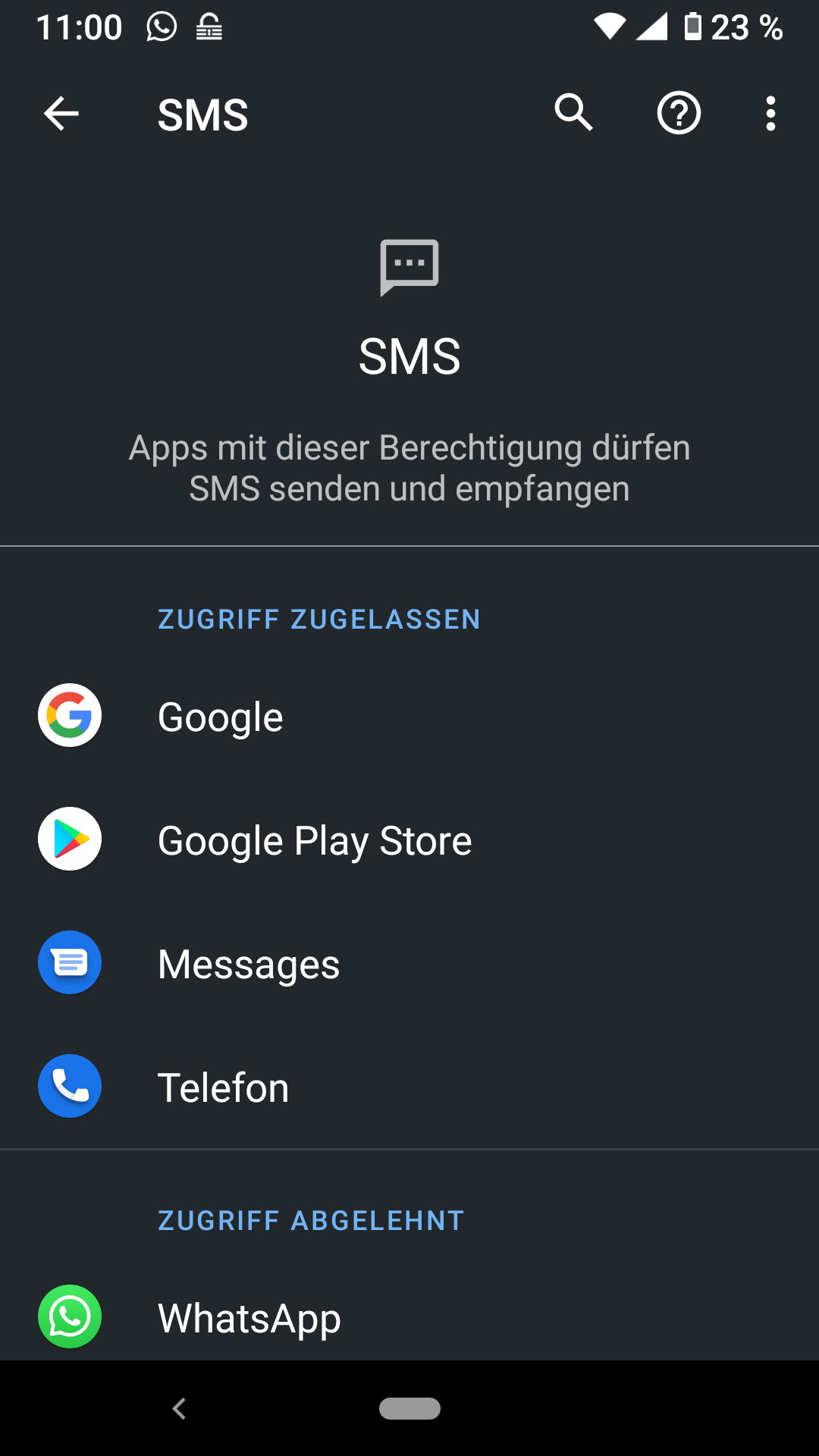Image resolution: width=819 pixels, height=1456 pixels.
Task: Go back using the app bar arrow
Action: [x=61, y=115]
